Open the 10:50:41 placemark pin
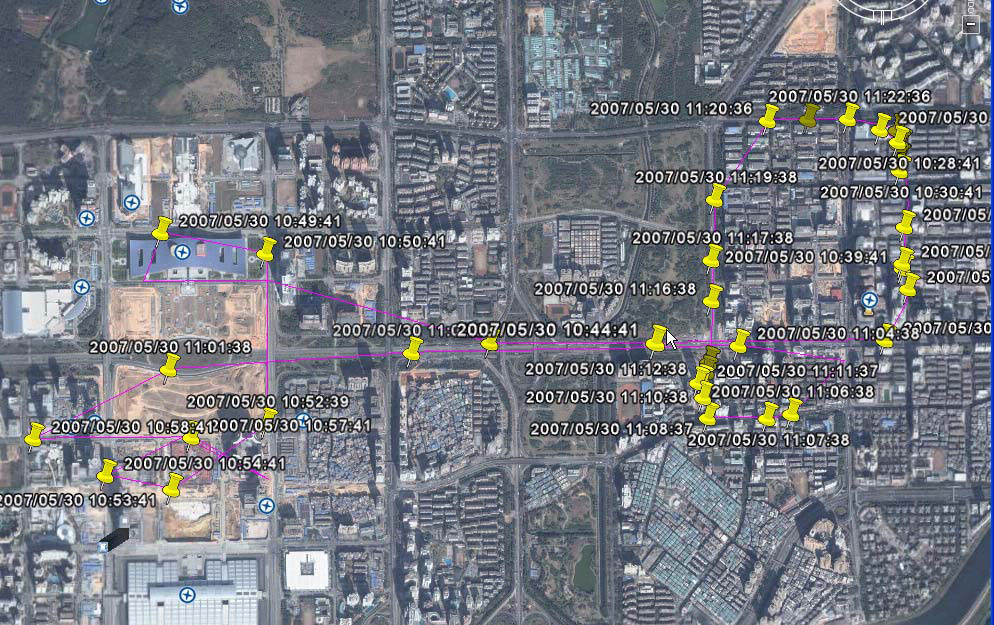 [x=266, y=248]
